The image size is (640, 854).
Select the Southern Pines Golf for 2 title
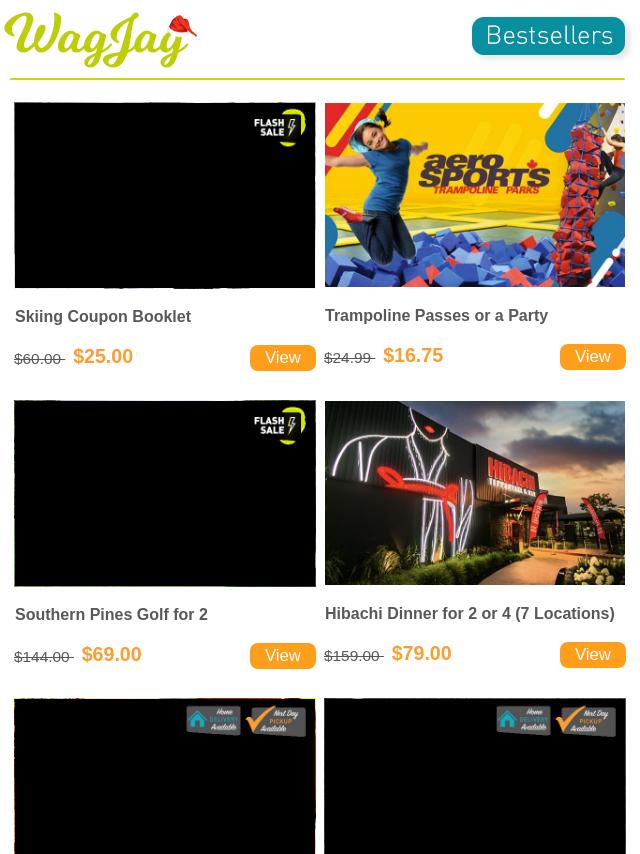(111, 614)
